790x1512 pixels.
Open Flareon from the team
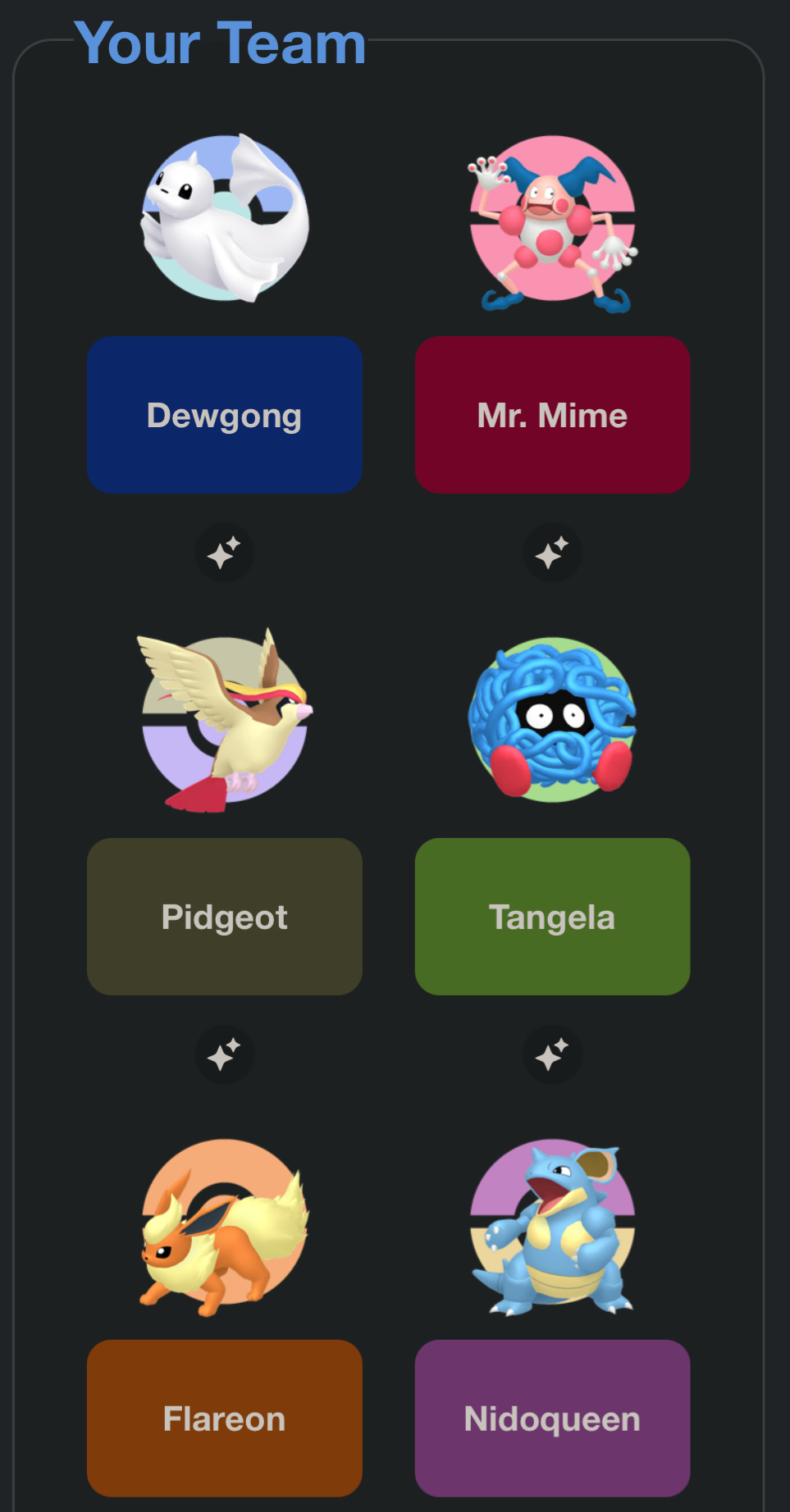pos(224,1419)
